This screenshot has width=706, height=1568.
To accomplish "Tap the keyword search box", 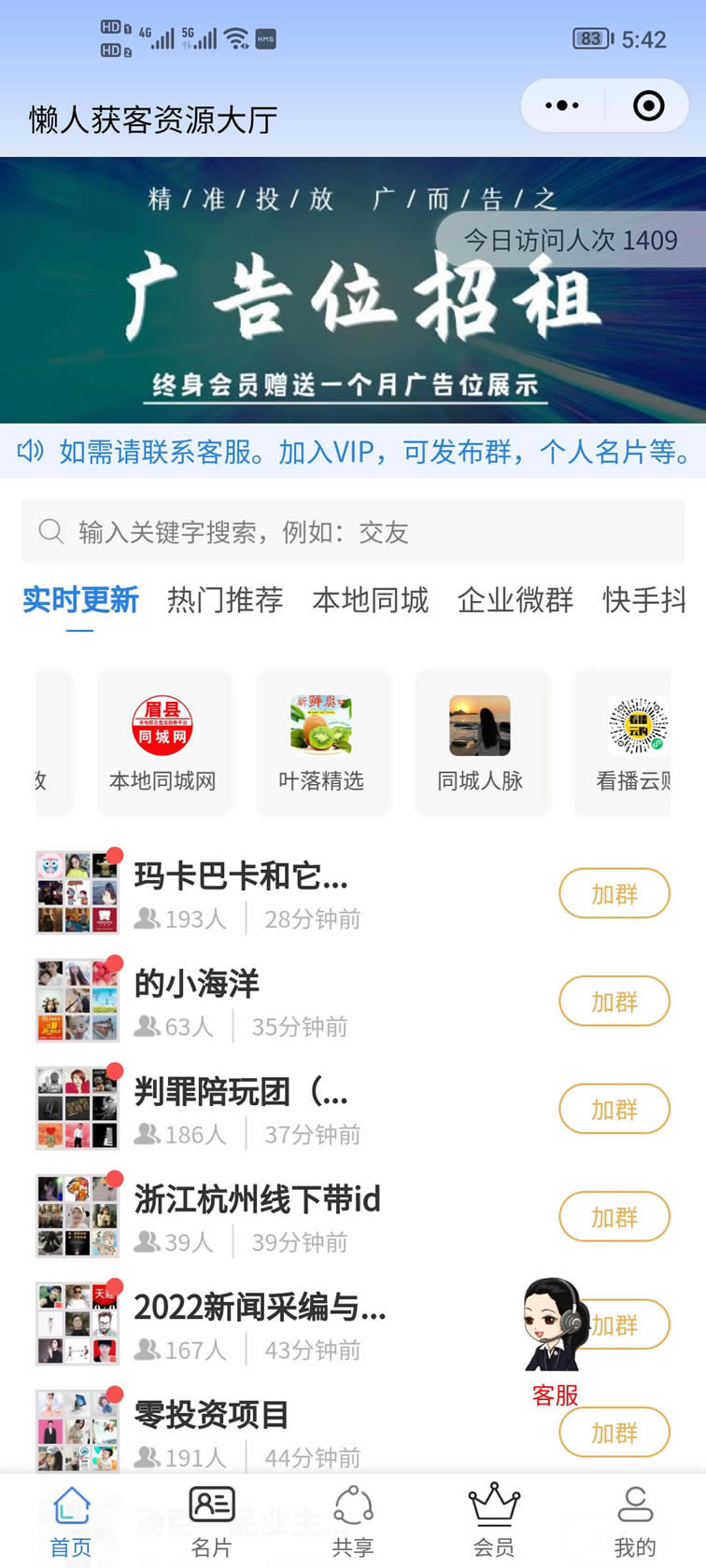I will [x=353, y=532].
